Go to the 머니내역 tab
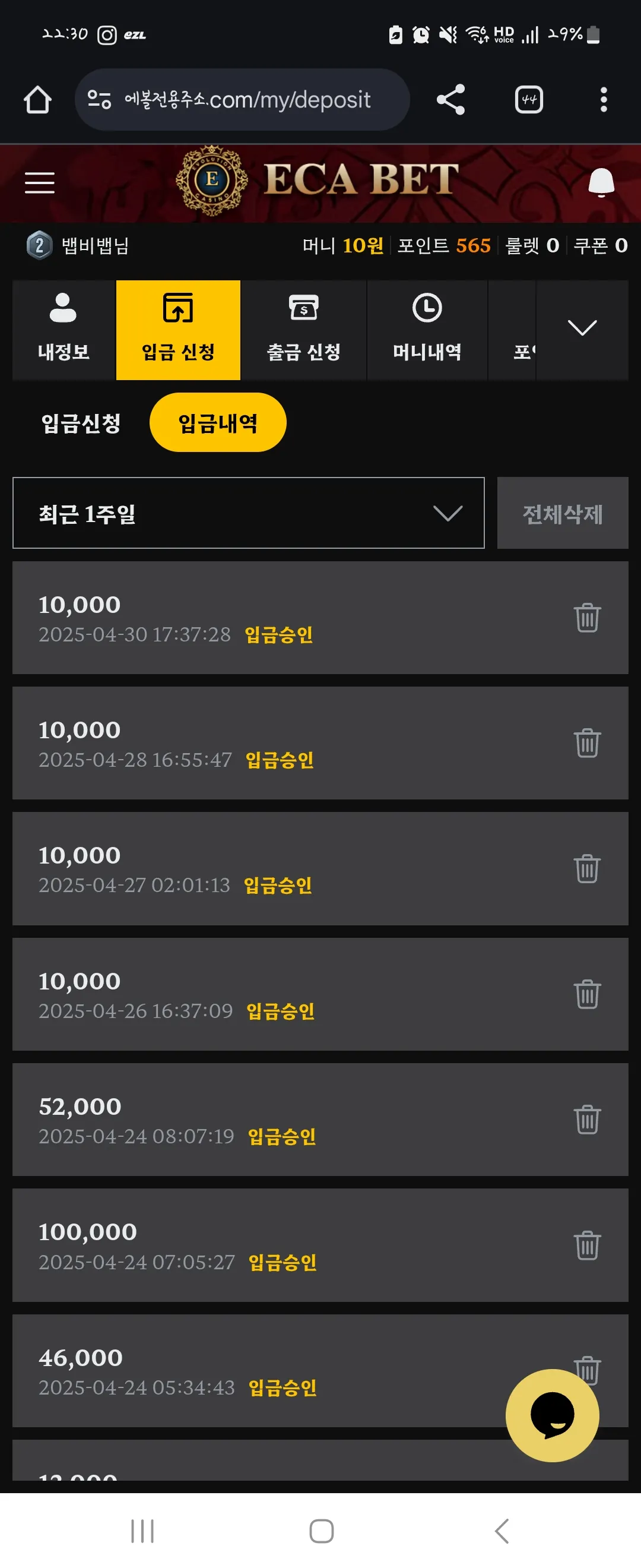641x1568 pixels. [427, 330]
